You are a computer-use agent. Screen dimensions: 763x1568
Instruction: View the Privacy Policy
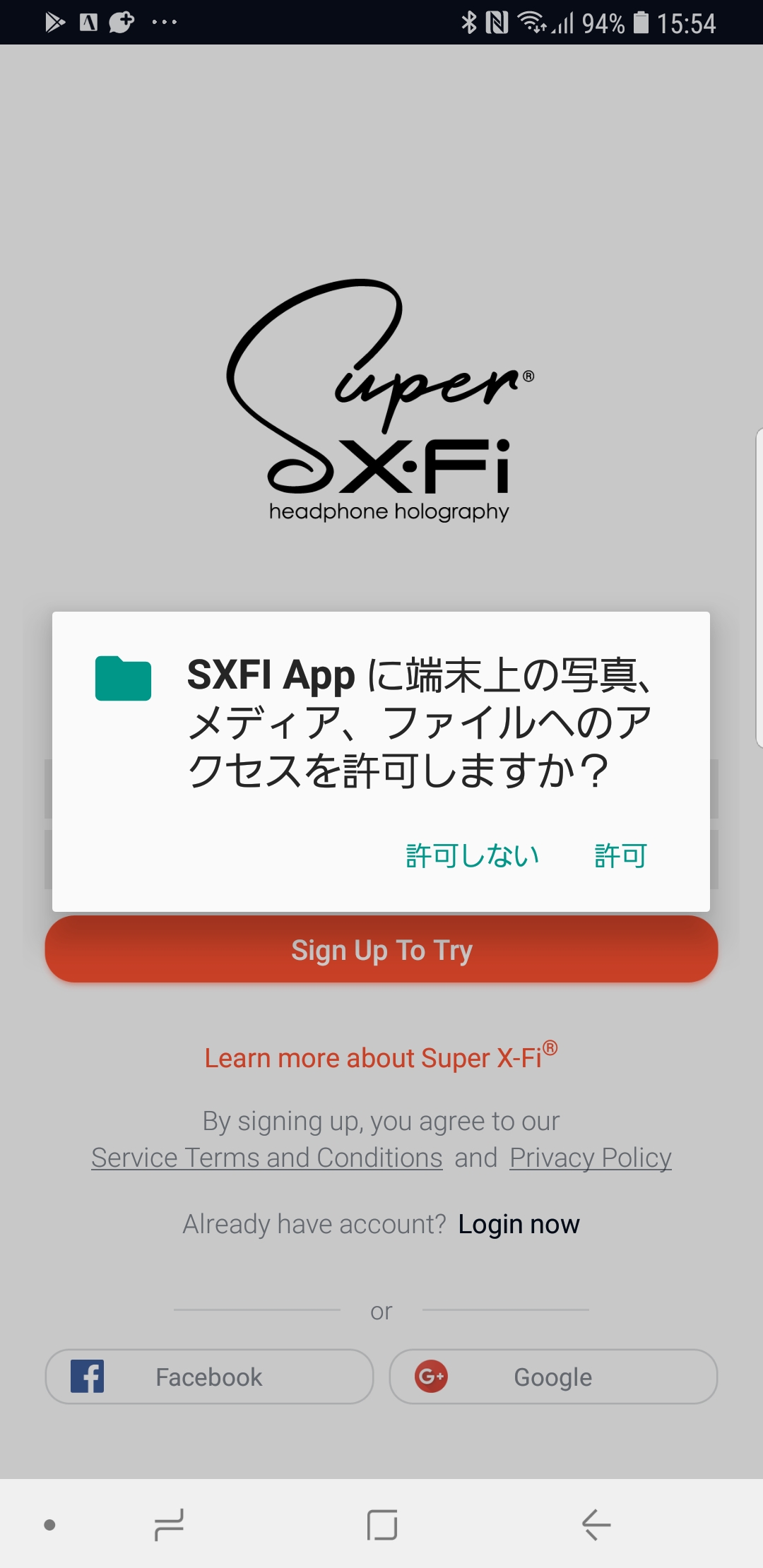tap(590, 1158)
